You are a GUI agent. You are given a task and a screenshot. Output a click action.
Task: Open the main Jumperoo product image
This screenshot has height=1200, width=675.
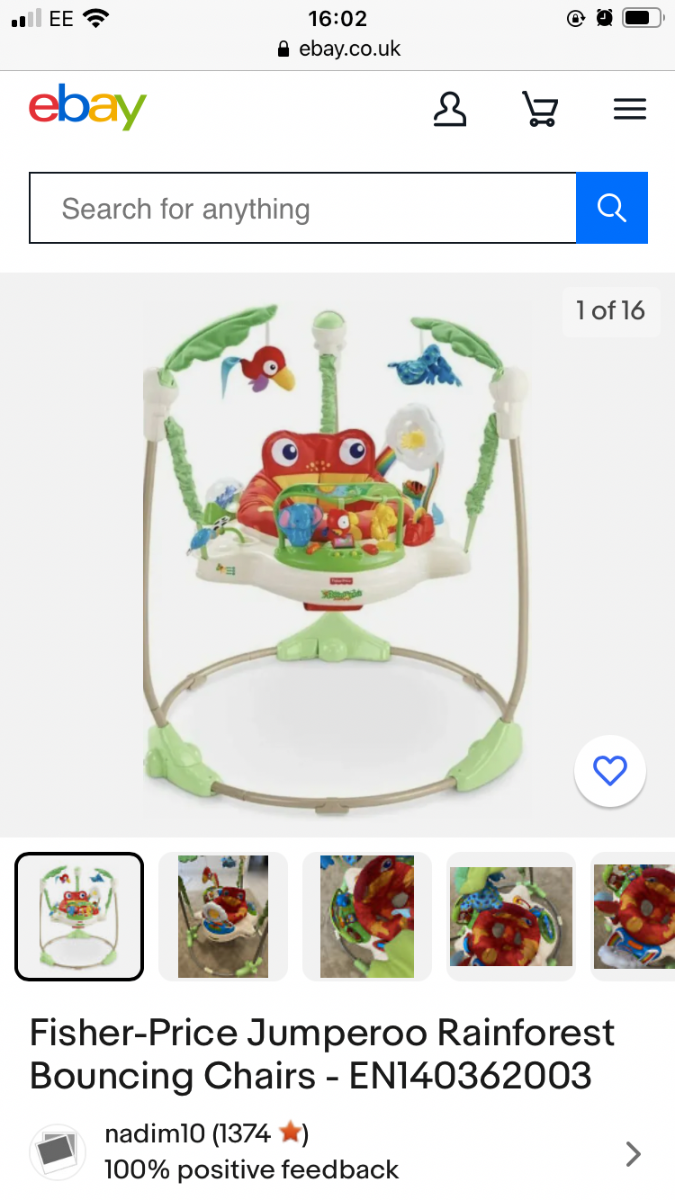(x=337, y=555)
